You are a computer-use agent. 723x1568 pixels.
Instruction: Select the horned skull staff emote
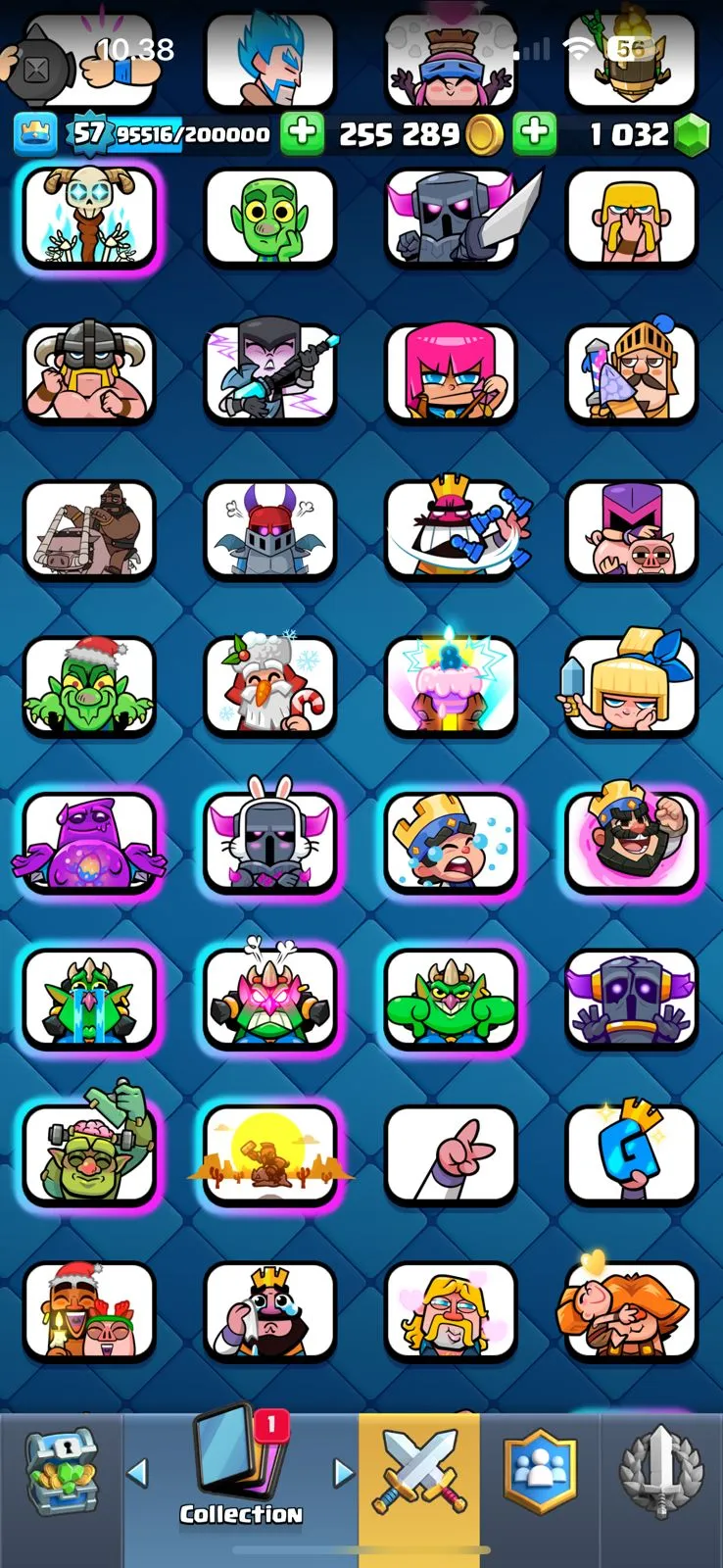click(89, 218)
